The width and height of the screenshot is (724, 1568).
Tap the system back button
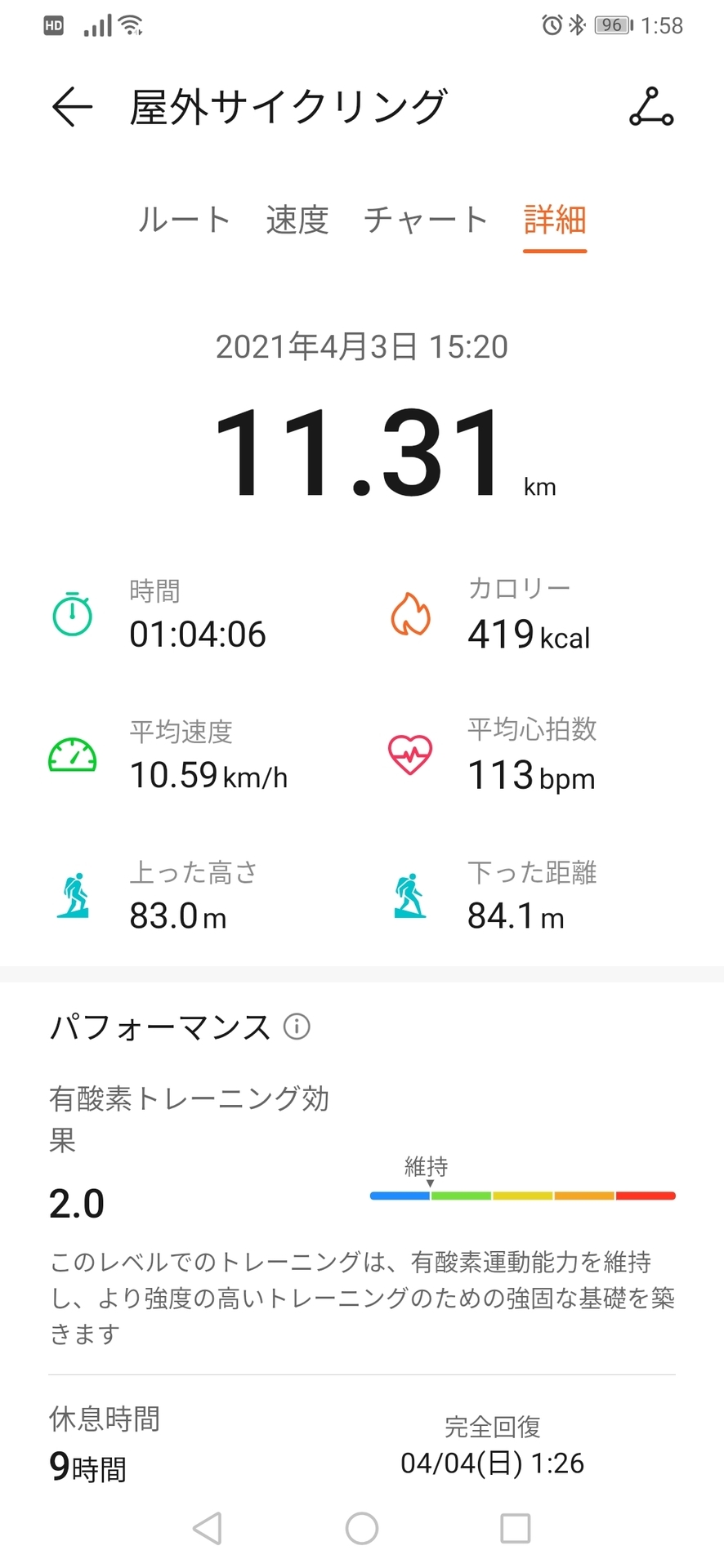208,1528
